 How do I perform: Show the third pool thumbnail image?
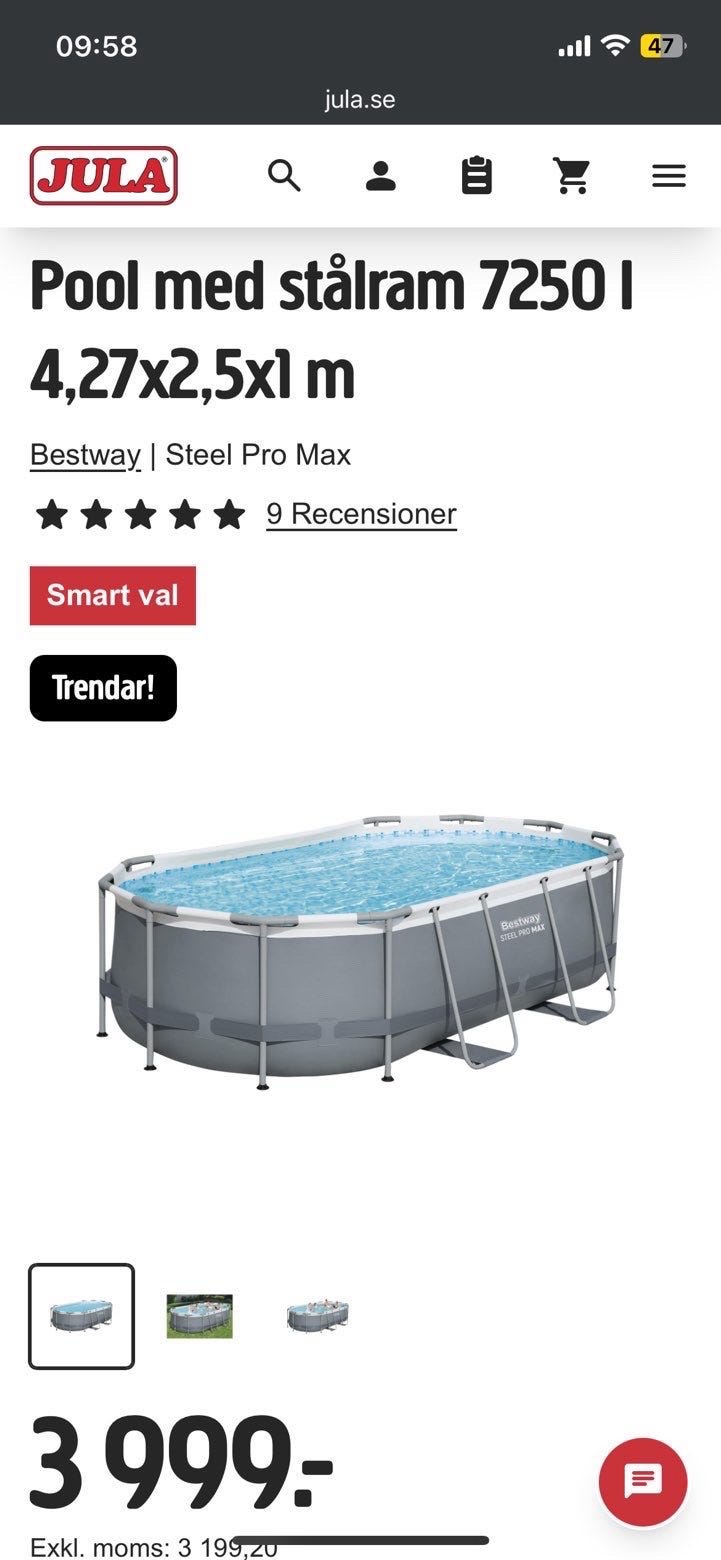(x=317, y=1316)
